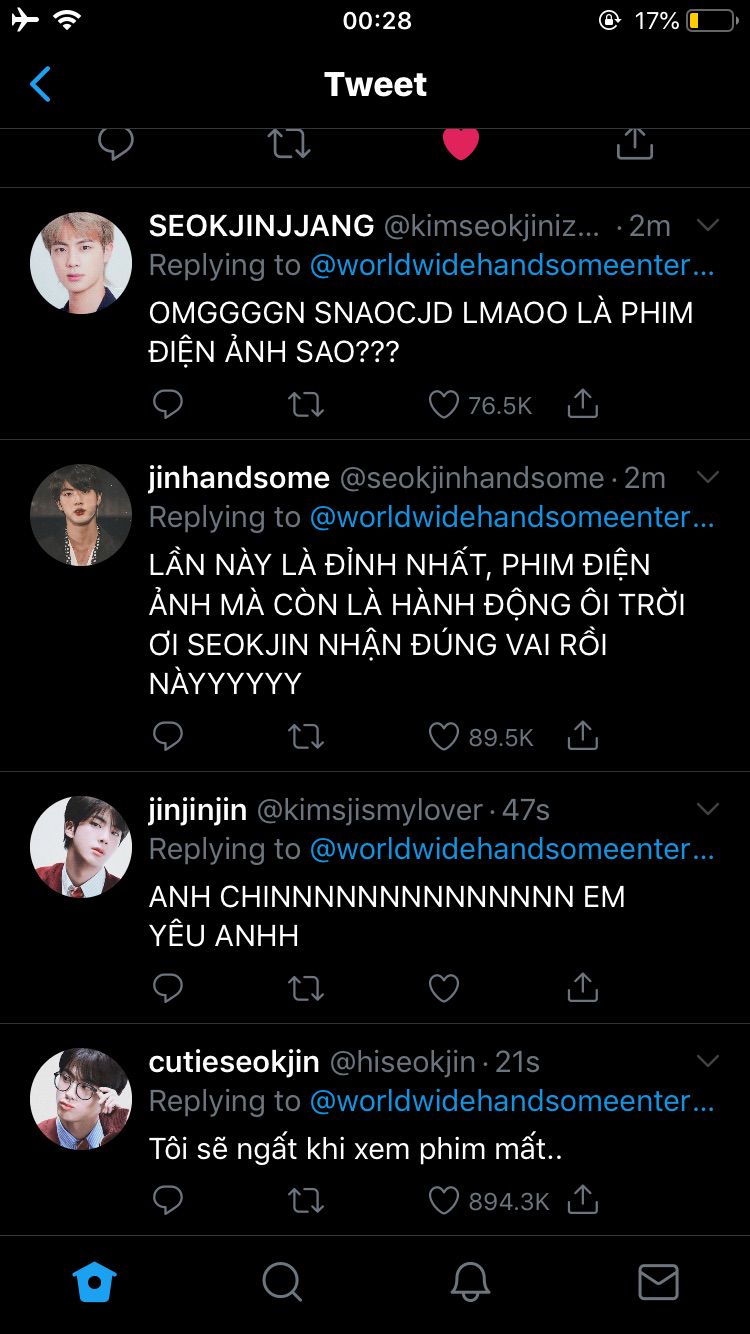
Task: Share the main tweet at top
Action: [634, 144]
